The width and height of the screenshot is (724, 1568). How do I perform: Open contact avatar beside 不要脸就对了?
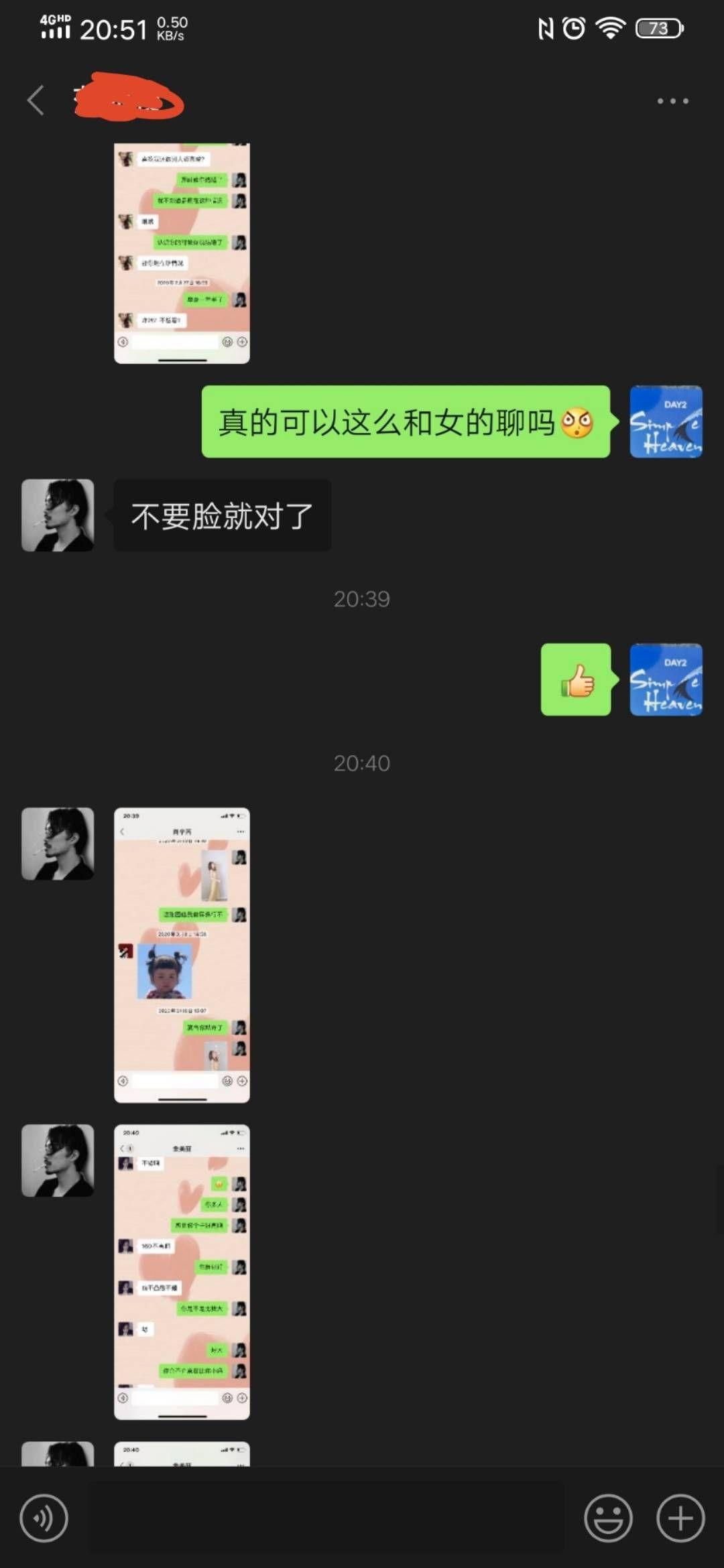tap(58, 515)
